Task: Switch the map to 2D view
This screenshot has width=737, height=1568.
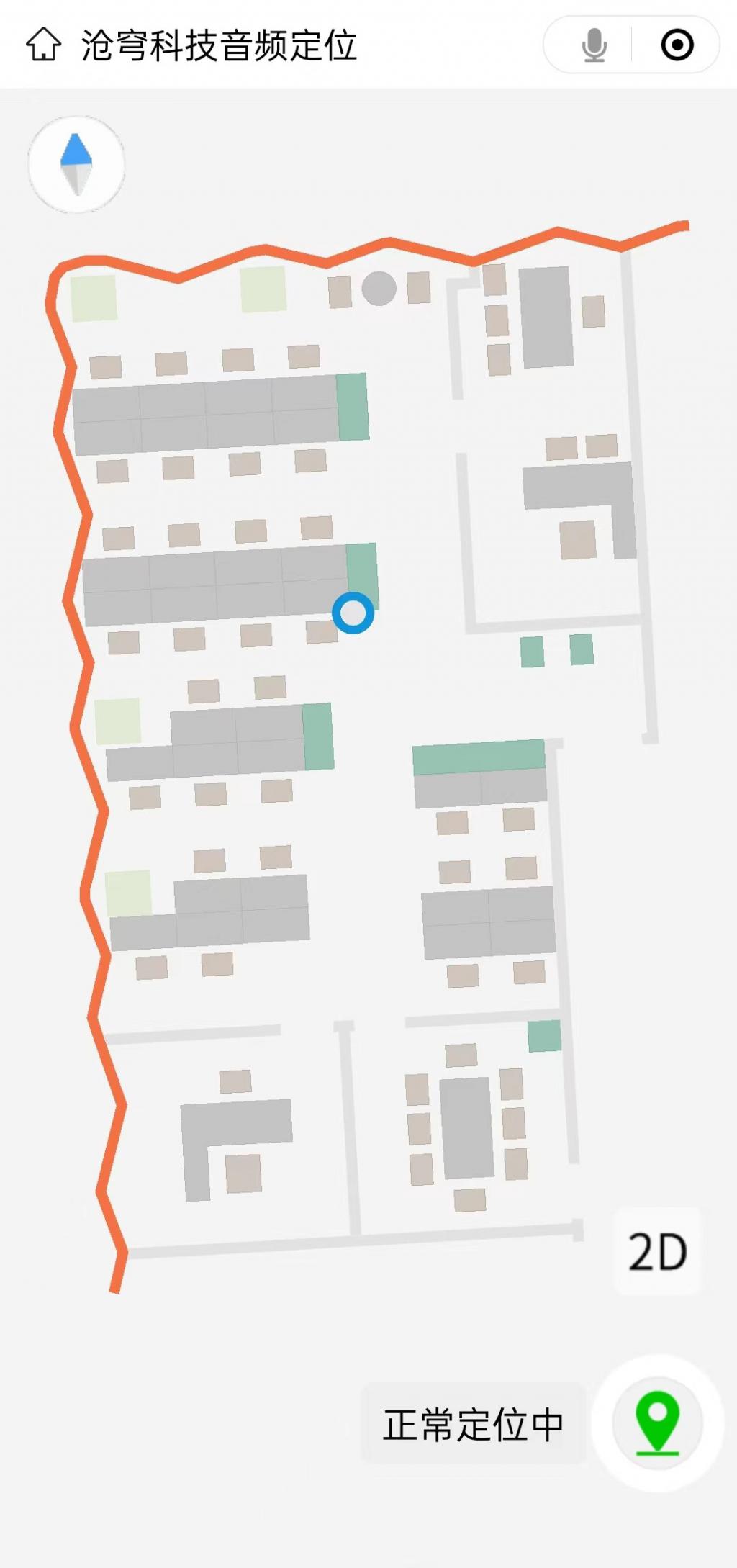Action: point(656,1252)
